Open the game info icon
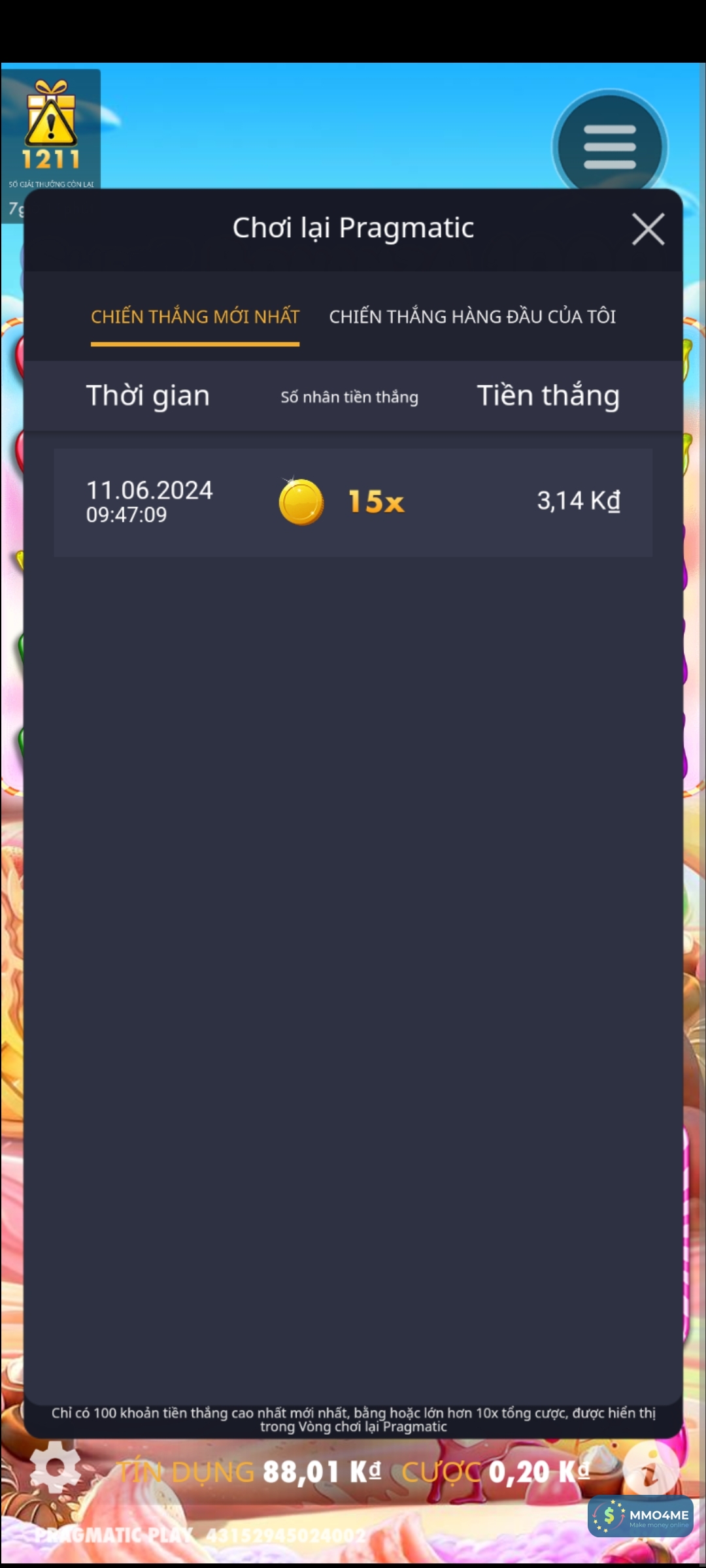Viewport: 706px width, 1568px height. coord(649,1470)
